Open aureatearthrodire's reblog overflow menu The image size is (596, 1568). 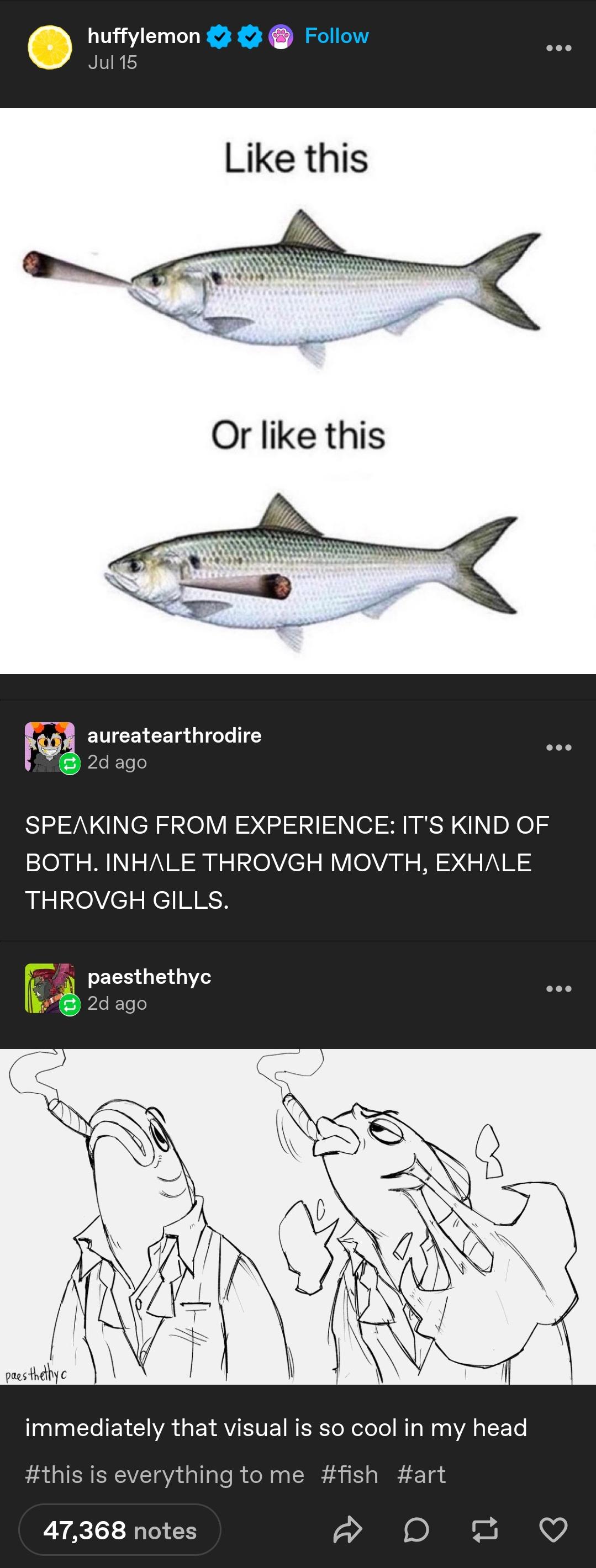click(x=558, y=748)
